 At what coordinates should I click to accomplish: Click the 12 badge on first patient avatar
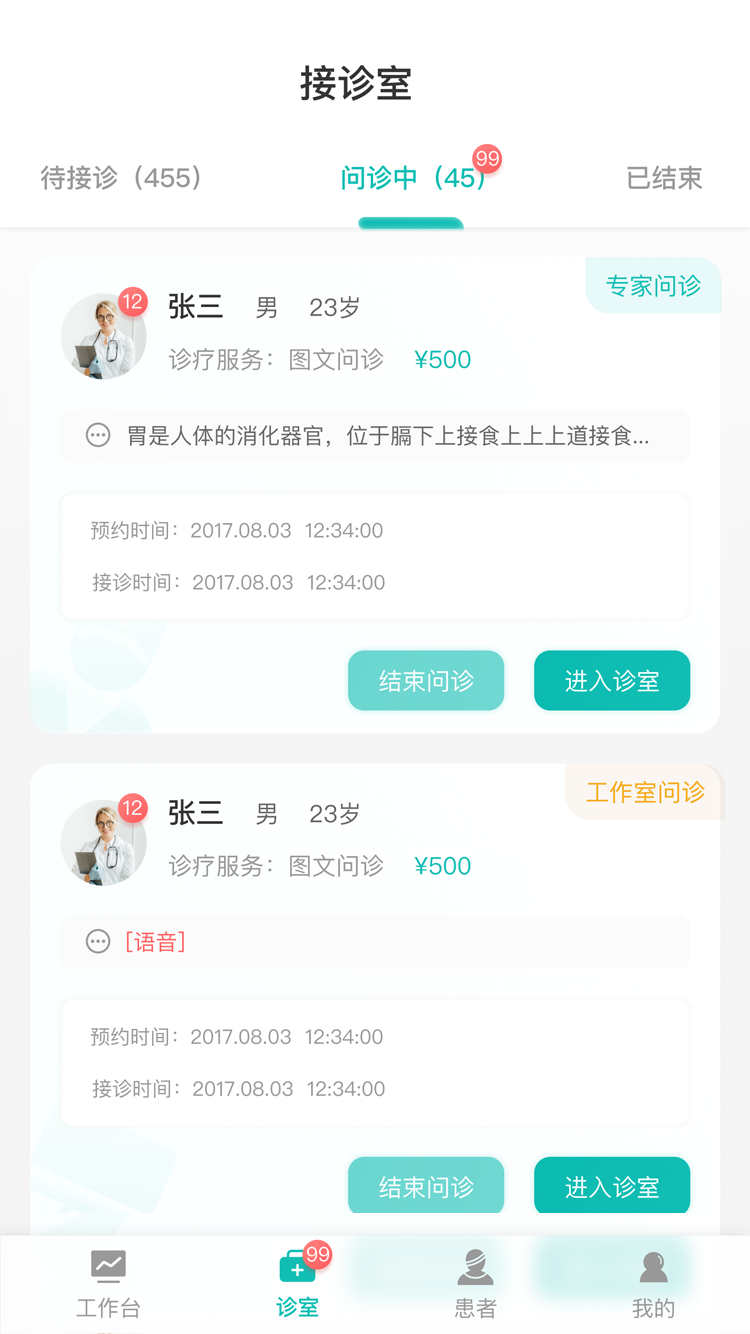pyautogui.click(x=133, y=301)
